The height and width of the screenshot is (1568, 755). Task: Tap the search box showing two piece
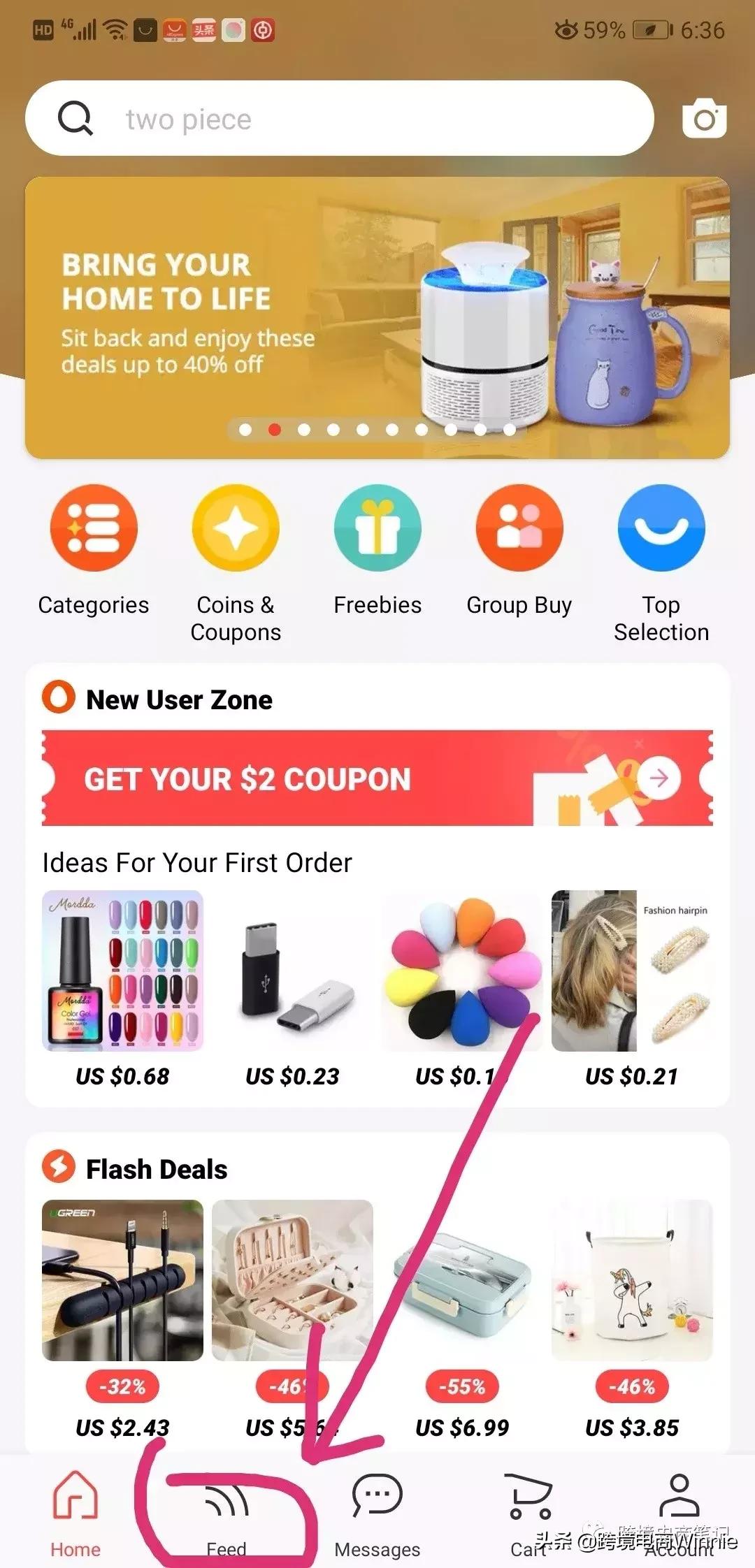(x=339, y=119)
